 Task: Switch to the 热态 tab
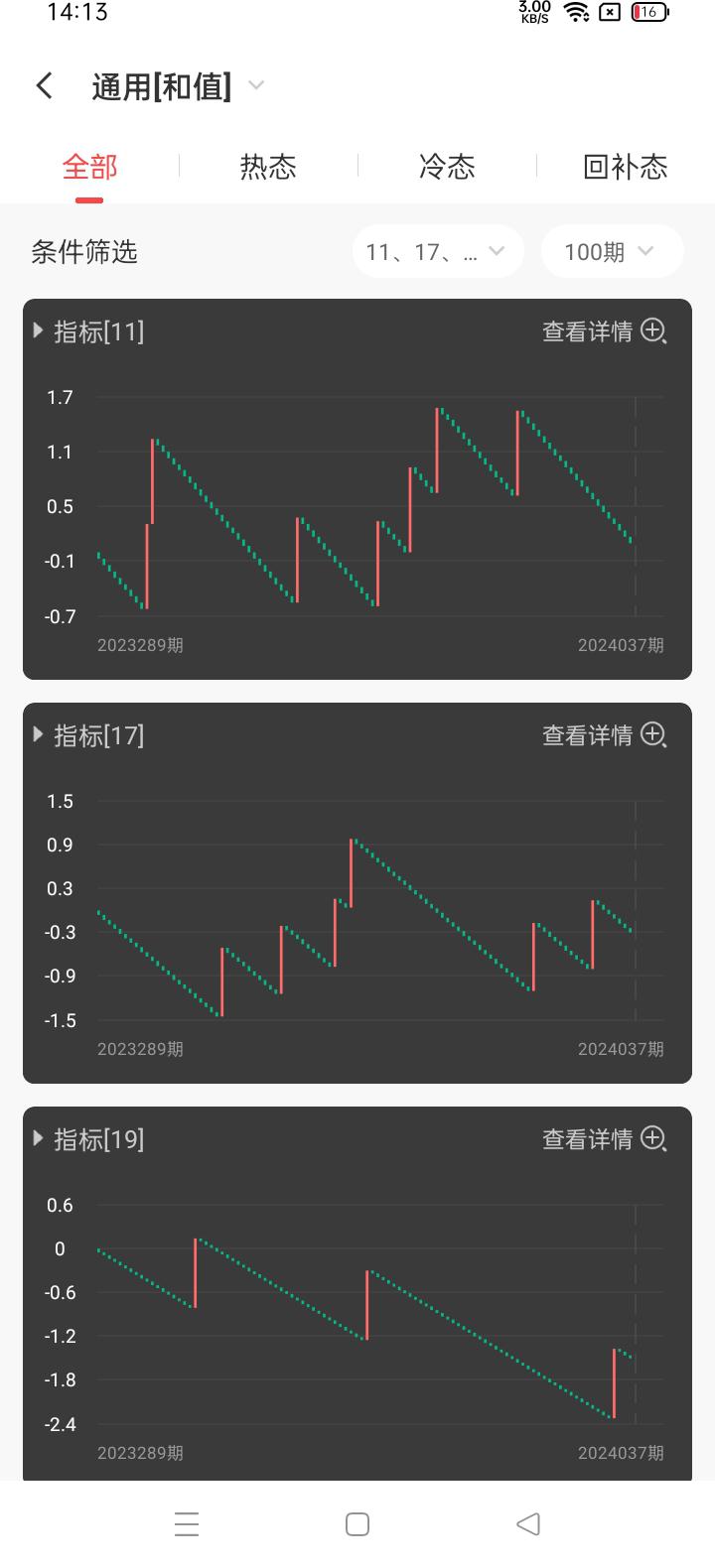(268, 167)
